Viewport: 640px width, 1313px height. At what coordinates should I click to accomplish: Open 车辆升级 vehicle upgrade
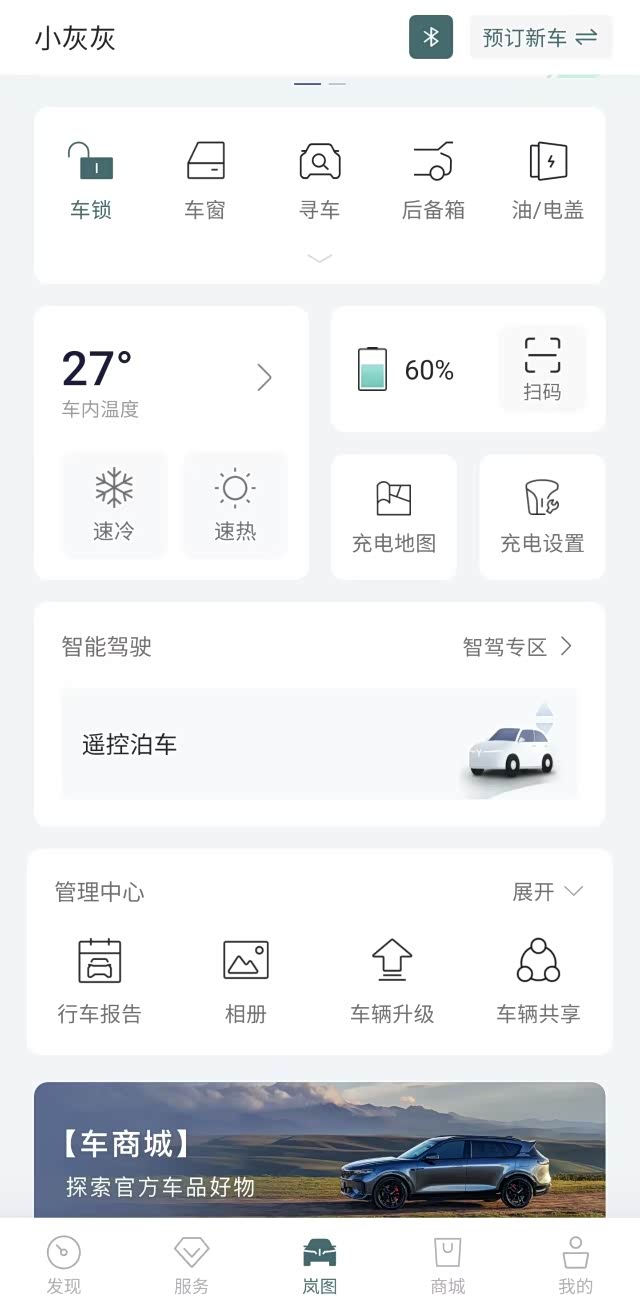click(392, 980)
